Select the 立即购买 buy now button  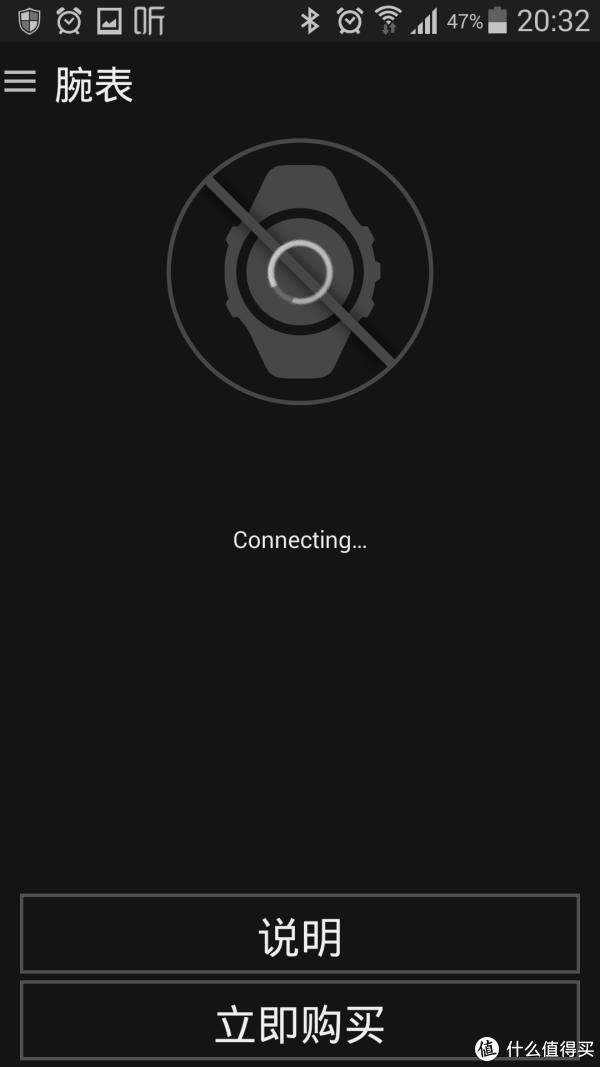click(300, 1021)
